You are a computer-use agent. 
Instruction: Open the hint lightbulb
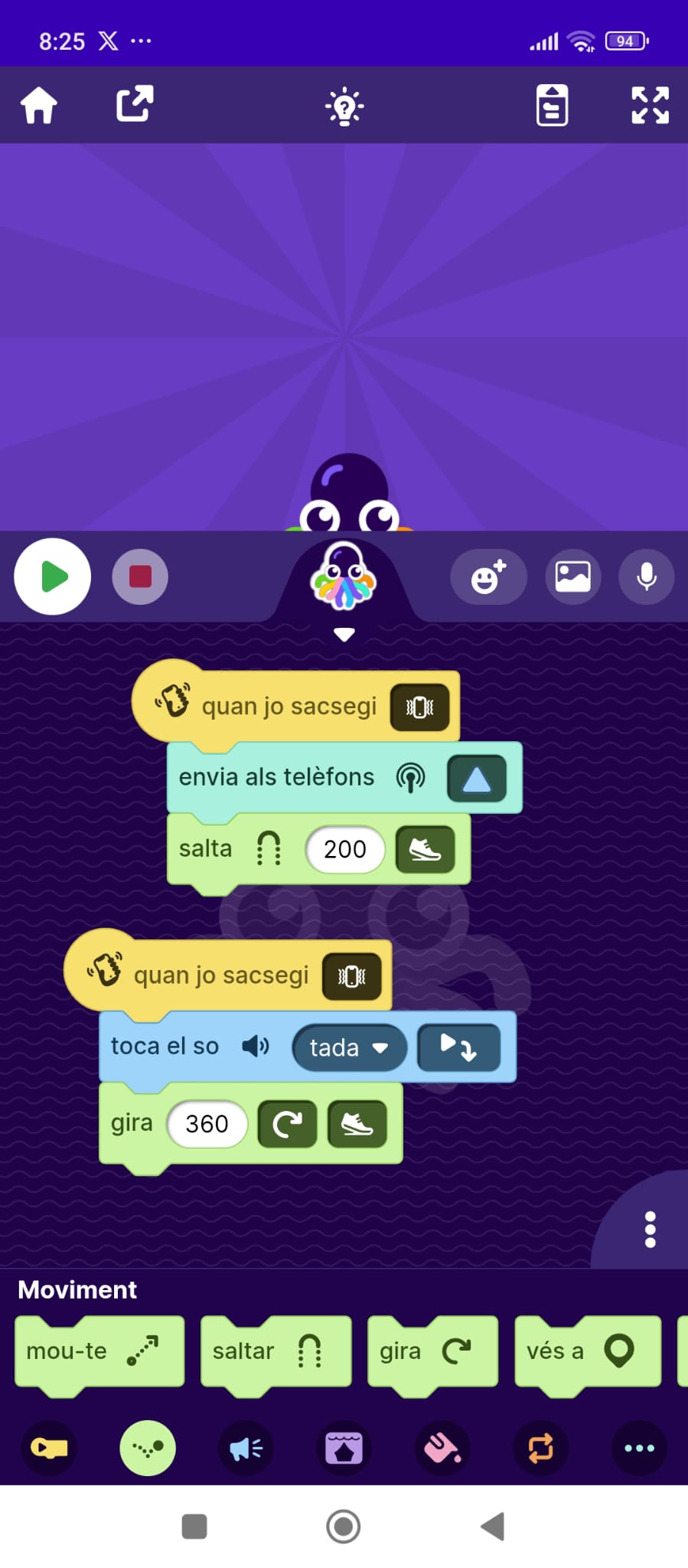coord(344,106)
